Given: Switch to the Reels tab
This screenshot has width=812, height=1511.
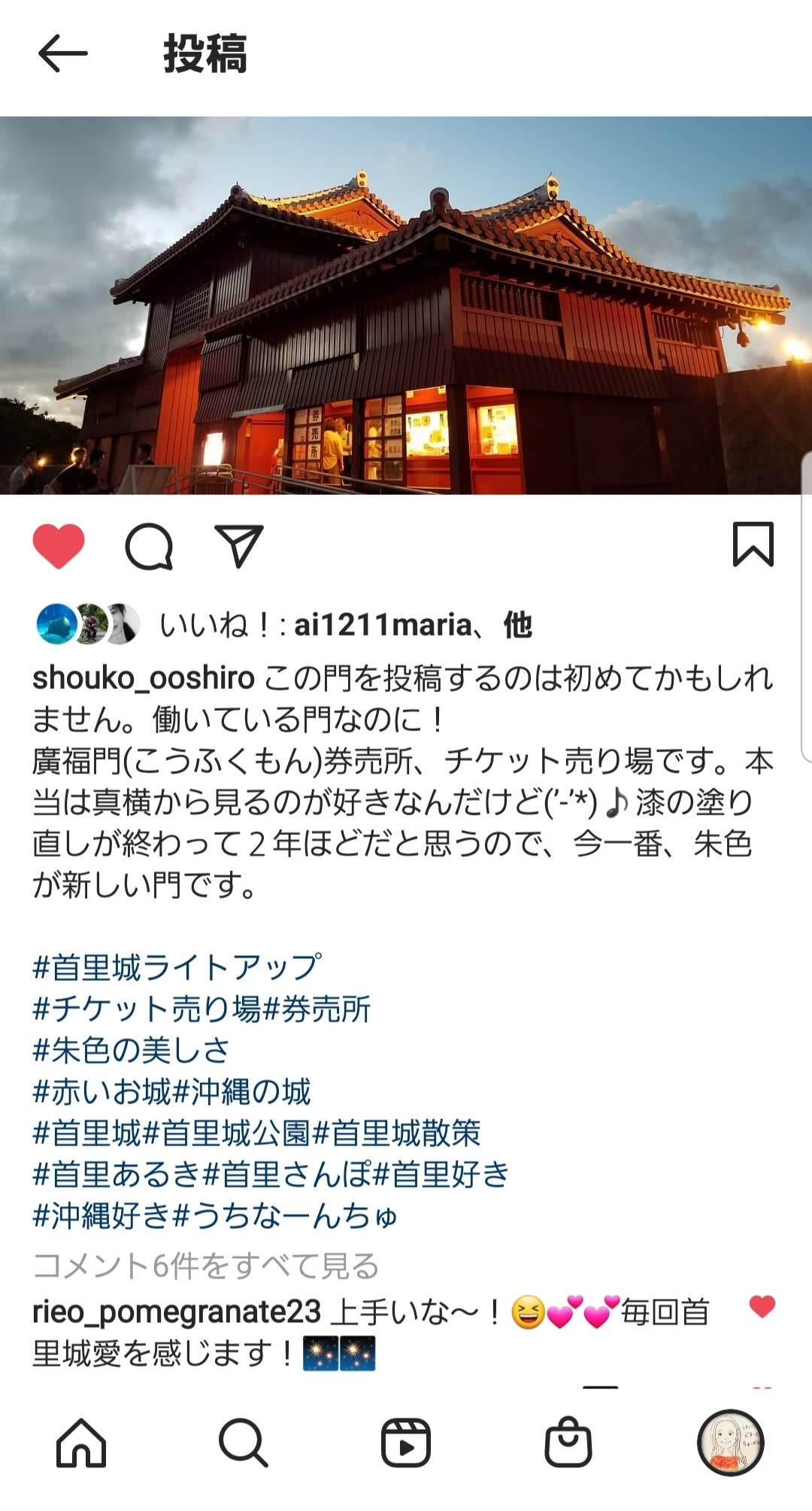Looking at the screenshot, I should tap(406, 1443).
